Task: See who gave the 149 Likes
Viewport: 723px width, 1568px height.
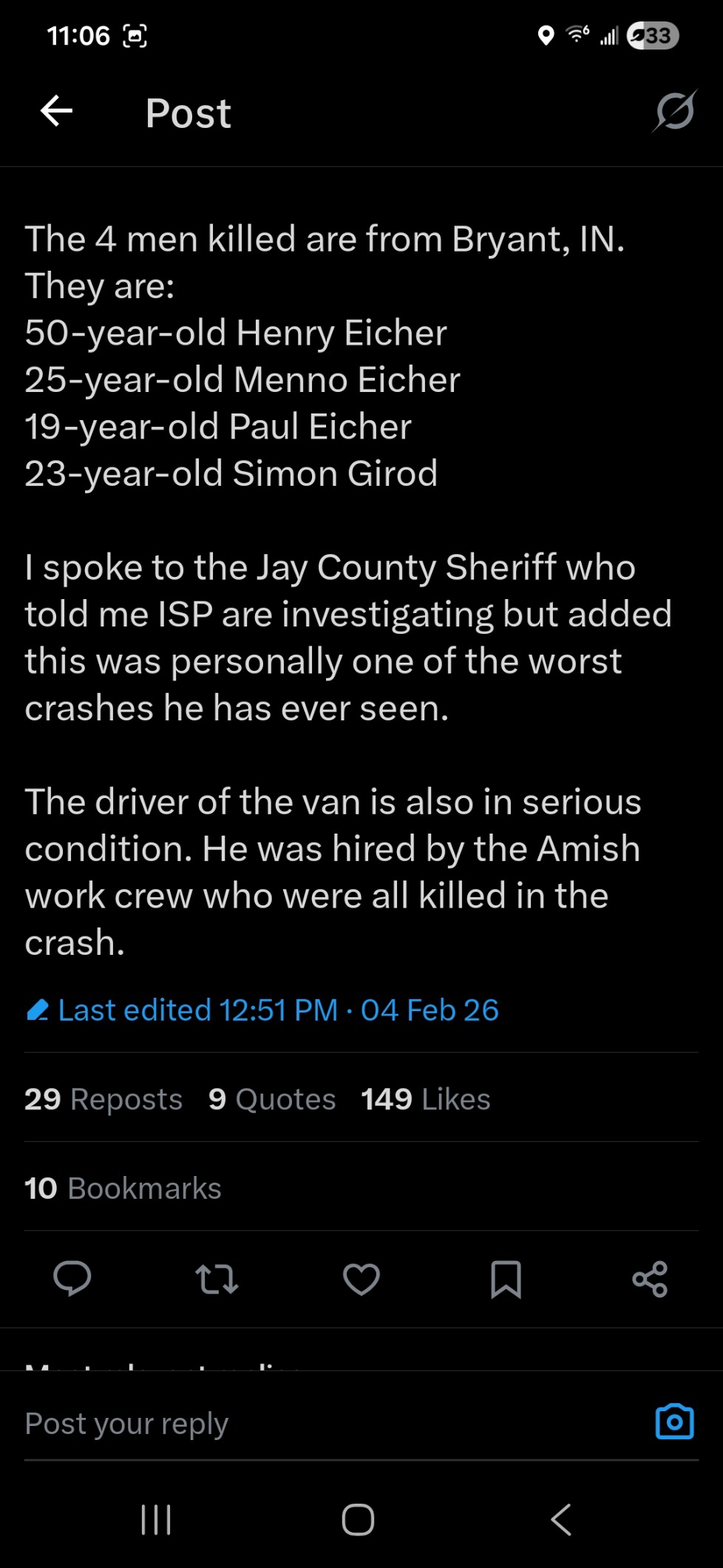Action: 426,1099
